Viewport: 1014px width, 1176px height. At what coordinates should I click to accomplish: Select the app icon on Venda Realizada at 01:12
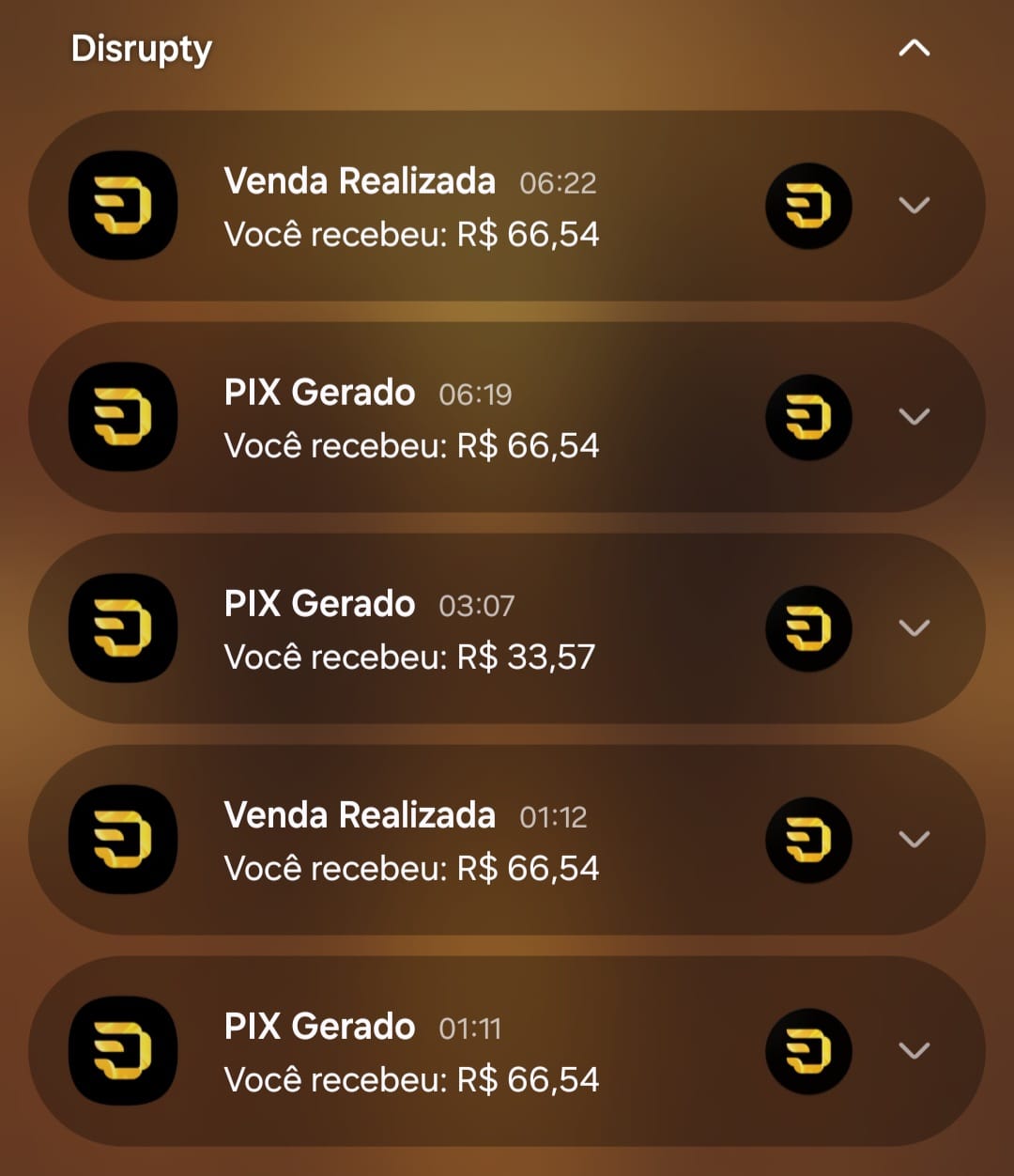[x=123, y=840]
